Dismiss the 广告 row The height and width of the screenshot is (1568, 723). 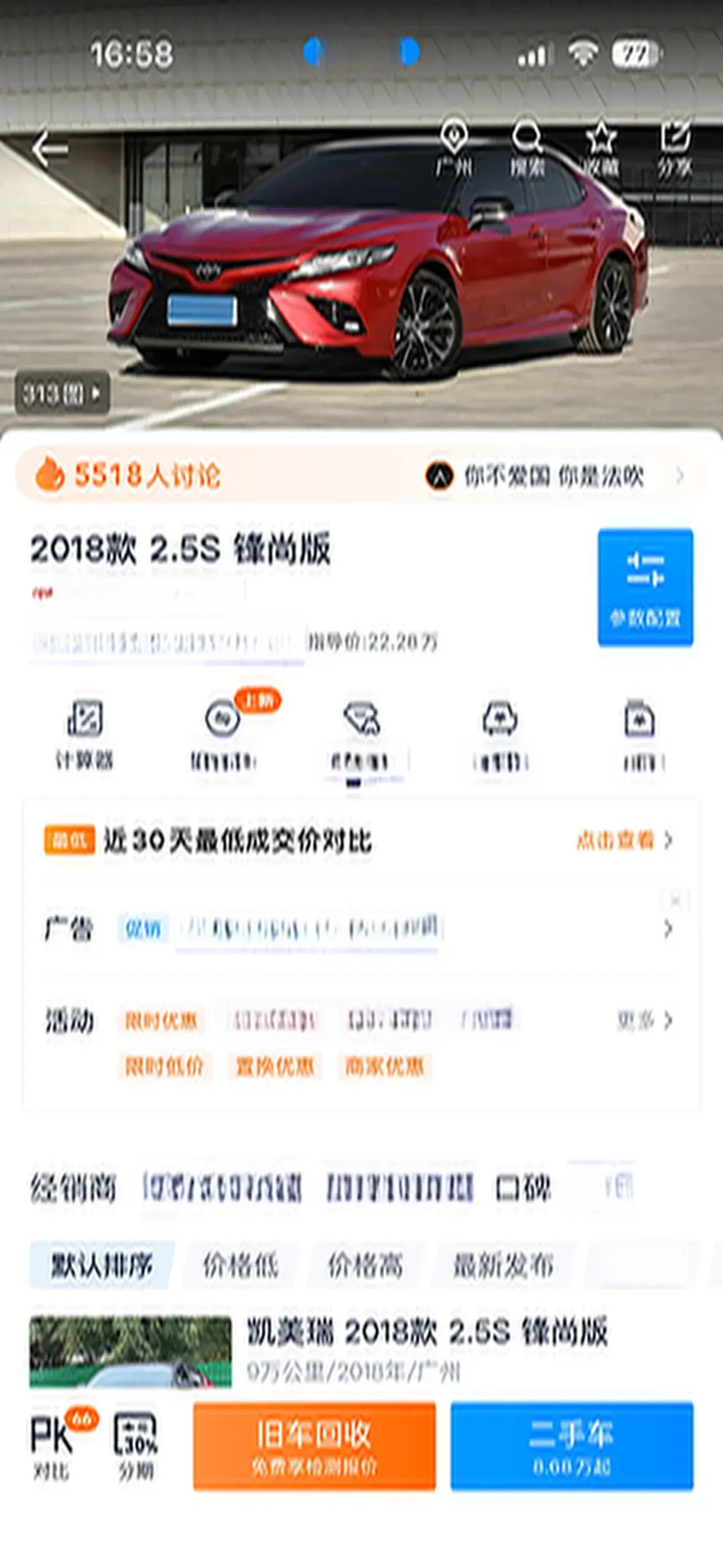(675, 901)
